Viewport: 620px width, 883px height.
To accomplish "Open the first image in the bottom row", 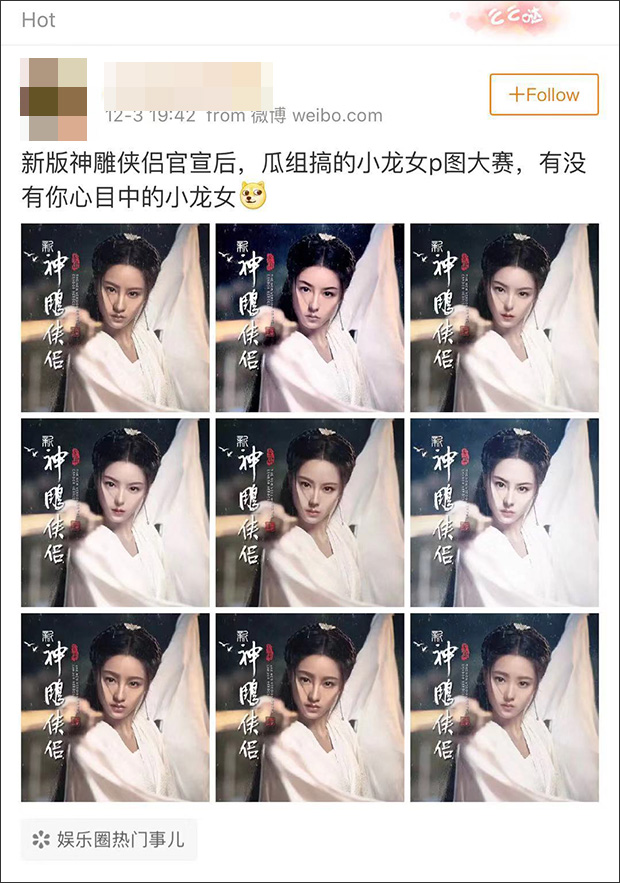I will click(115, 707).
